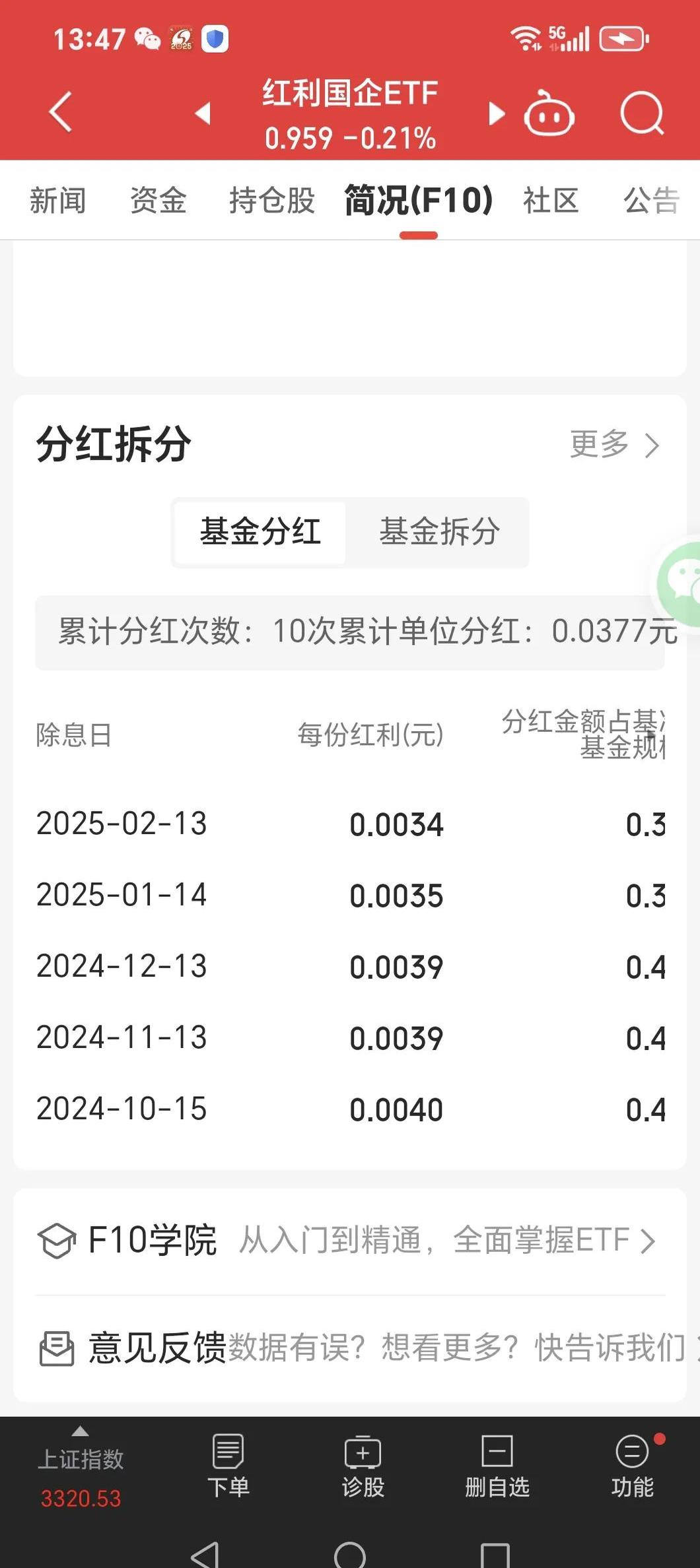
Task: Open the 资金 tab
Action: pyautogui.click(x=158, y=200)
